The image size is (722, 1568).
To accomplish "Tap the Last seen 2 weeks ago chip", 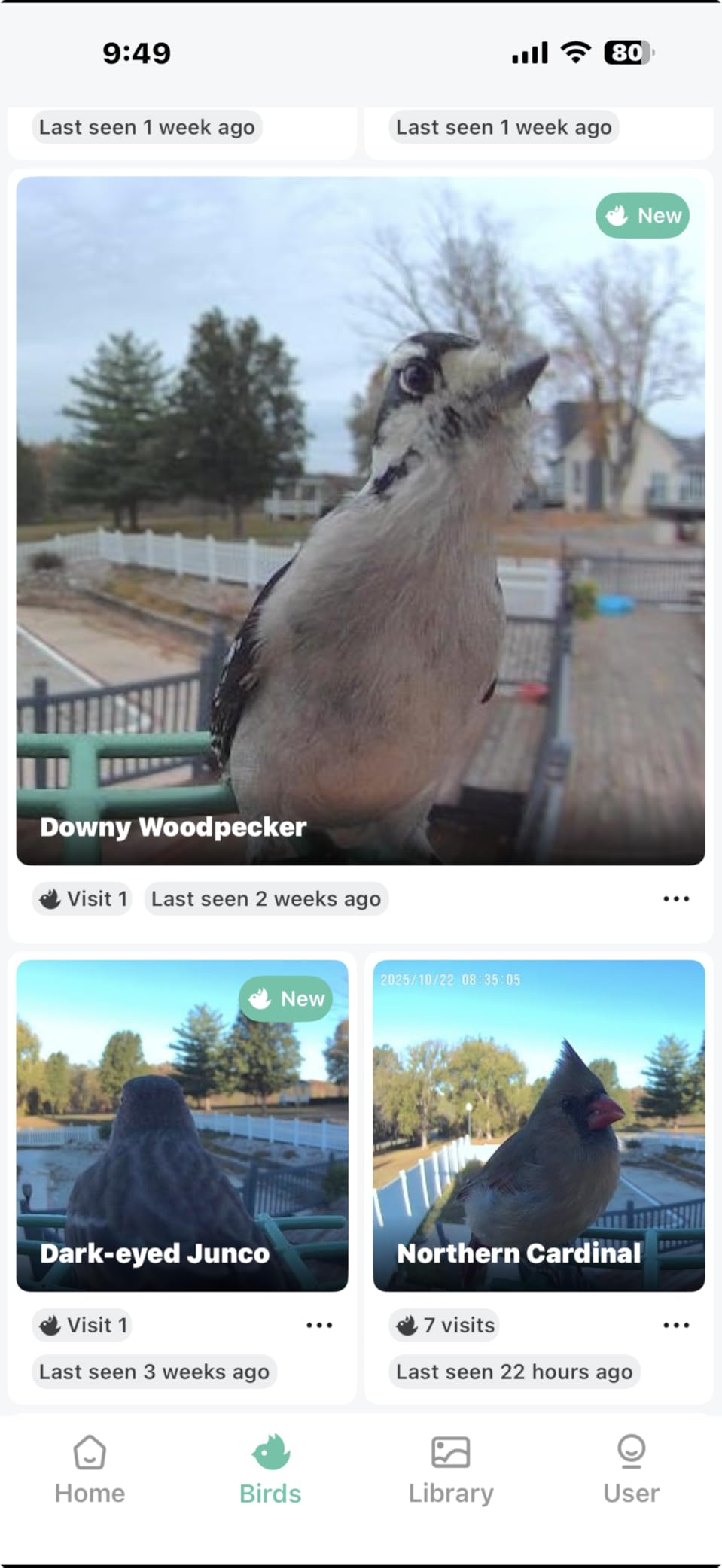I will (x=267, y=898).
